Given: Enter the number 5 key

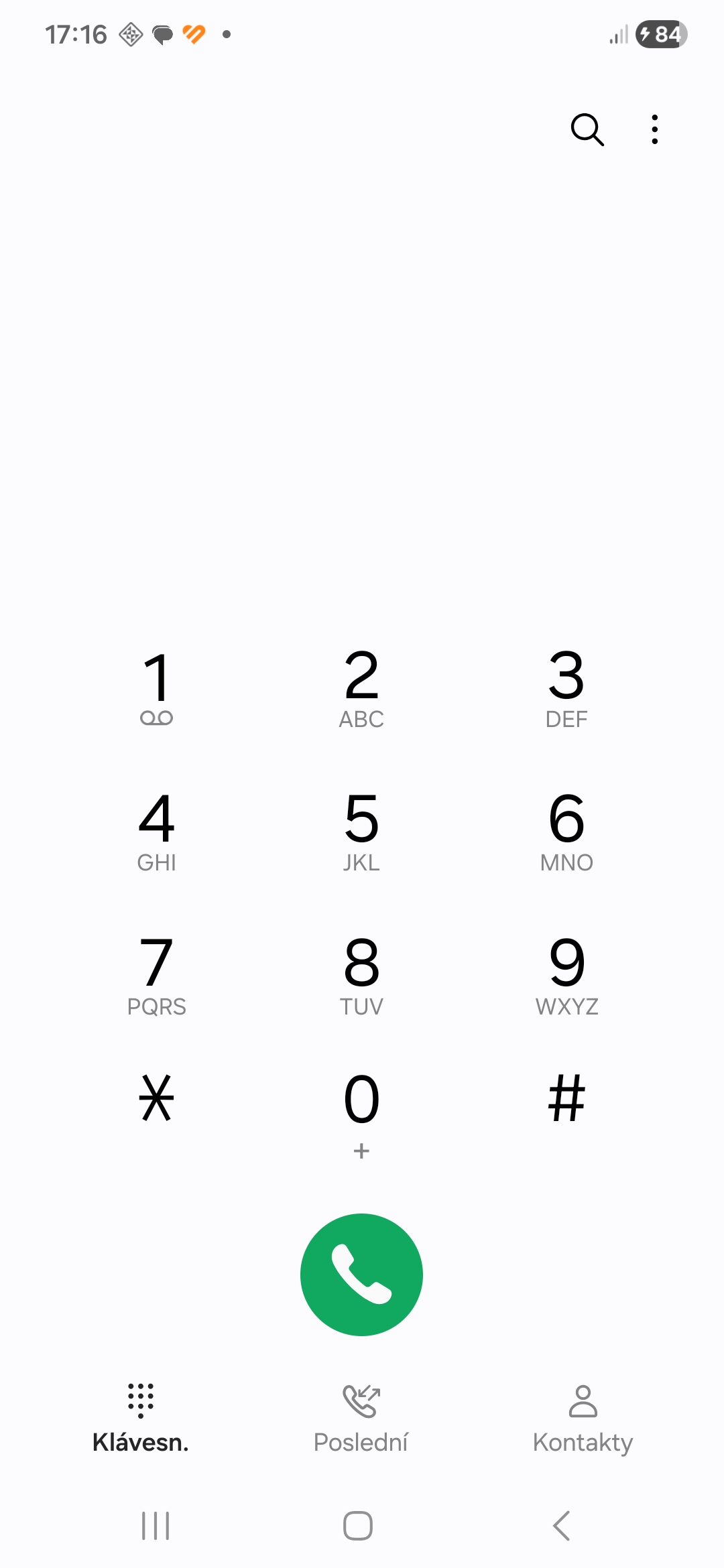Looking at the screenshot, I should [361, 831].
